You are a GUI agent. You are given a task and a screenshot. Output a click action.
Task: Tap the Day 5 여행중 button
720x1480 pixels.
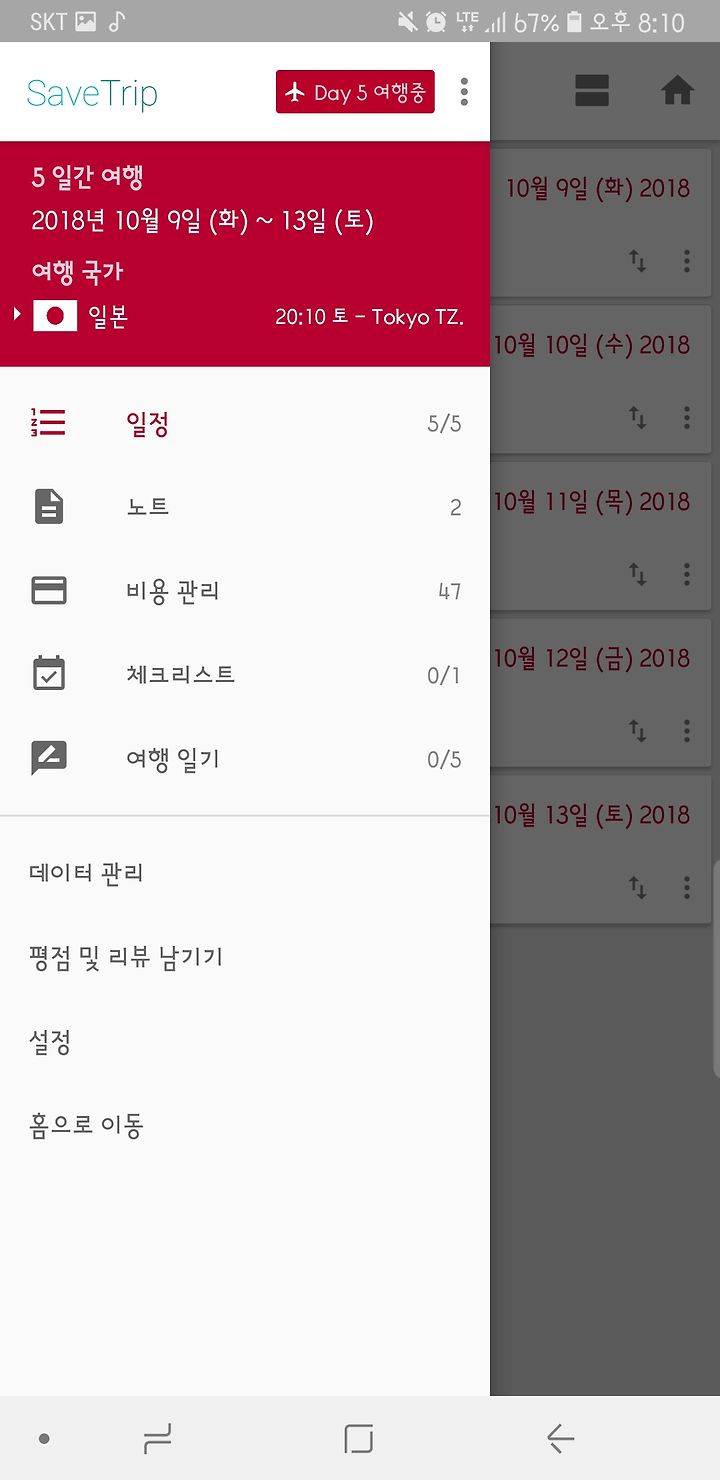click(x=355, y=92)
